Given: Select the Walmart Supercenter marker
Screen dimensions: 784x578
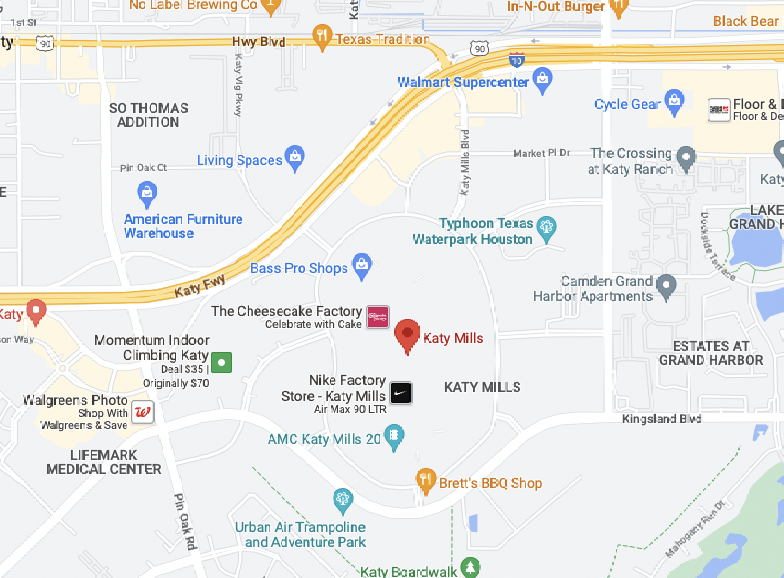Looking at the screenshot, I should 543,77.
